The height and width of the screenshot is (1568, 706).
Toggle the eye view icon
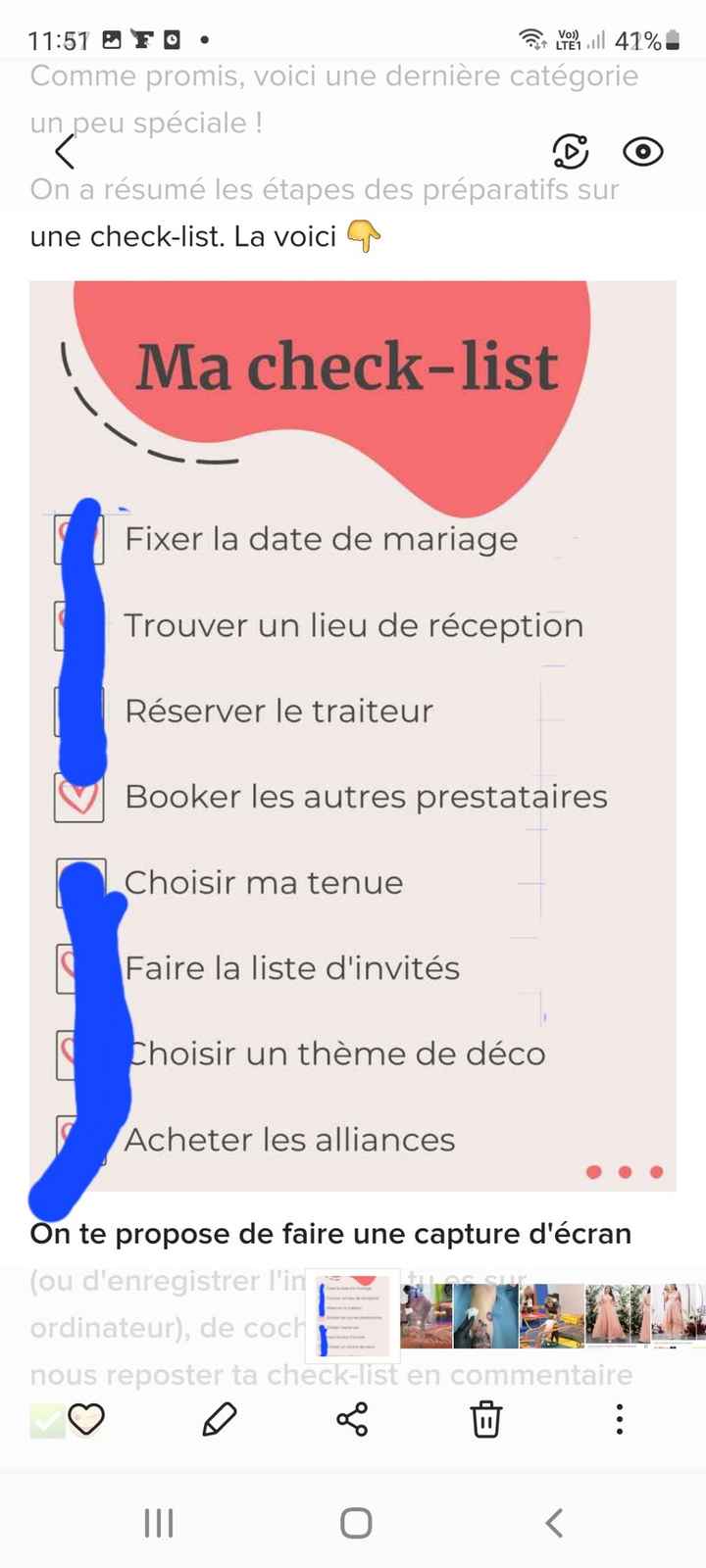pos(643,153)
